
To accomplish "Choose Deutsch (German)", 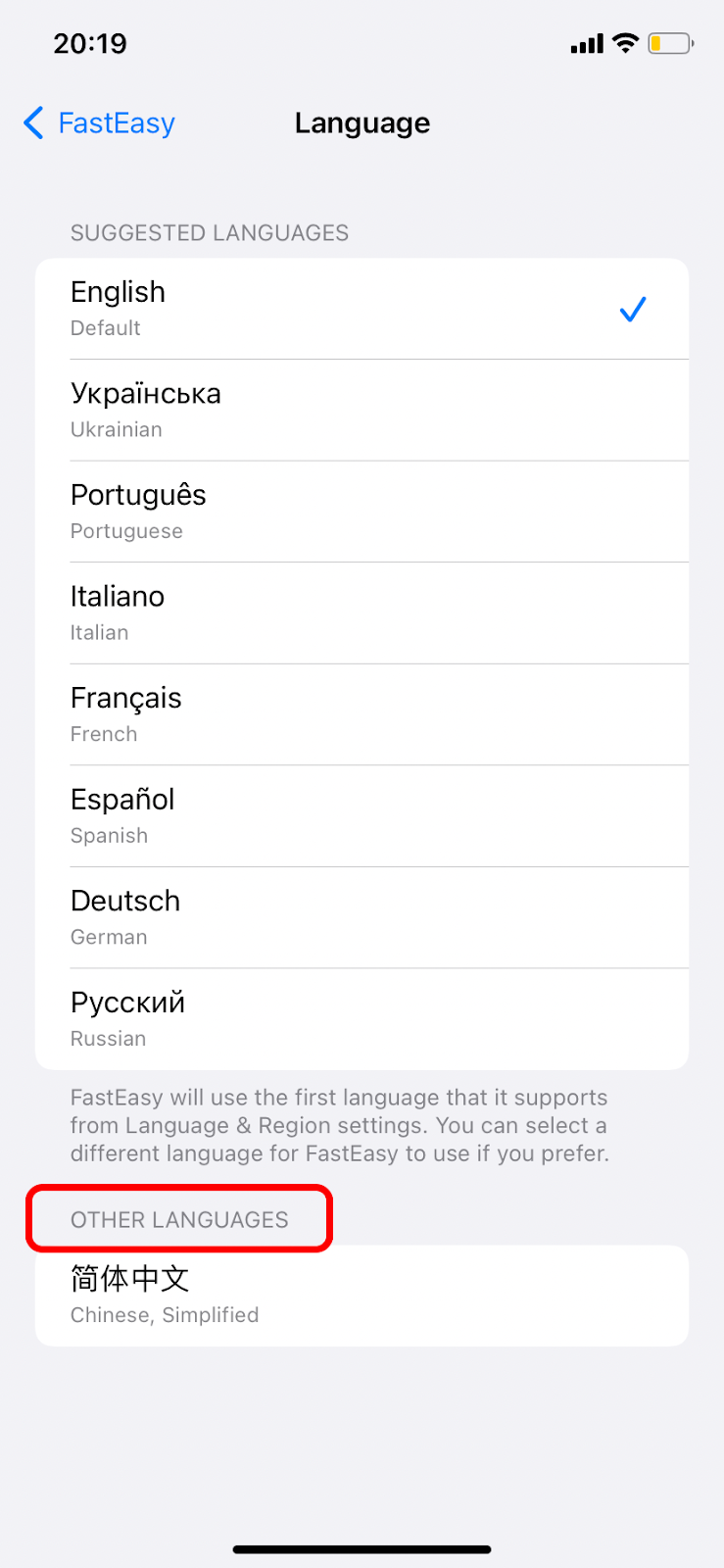I will pyautogui.click(x=362, y=917).
